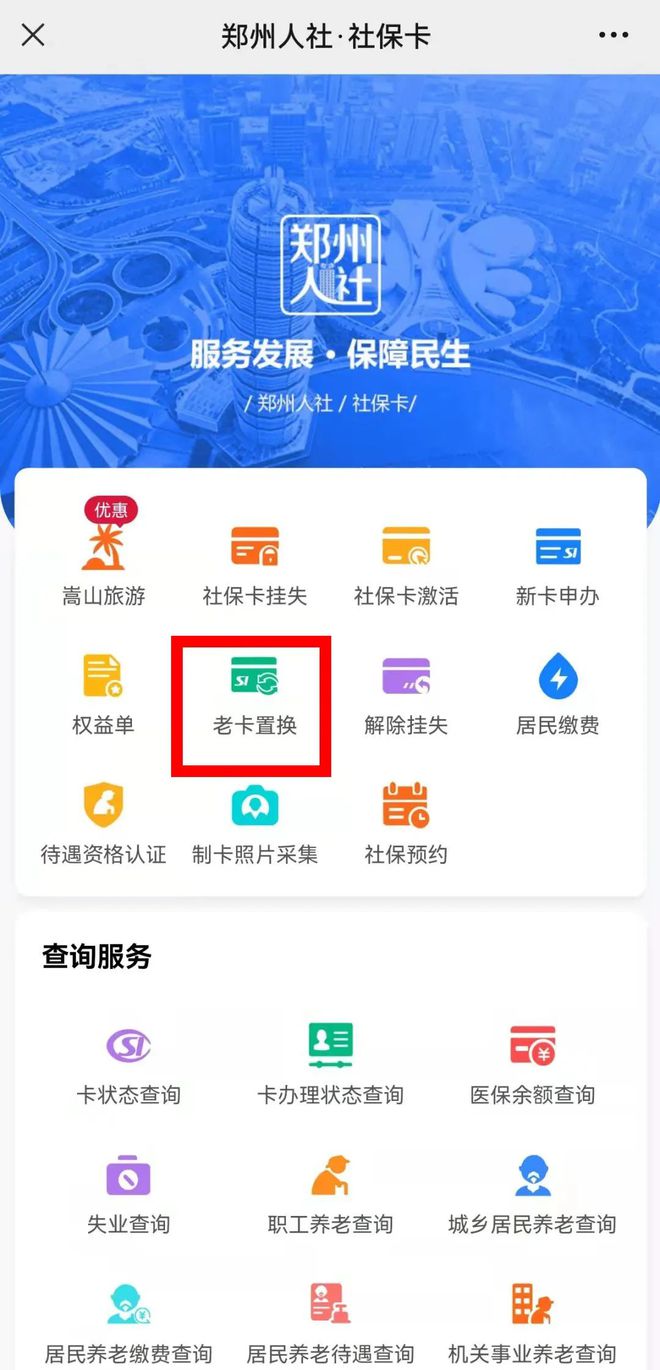Start 待遇资格认证 verification

pos(103,823)
